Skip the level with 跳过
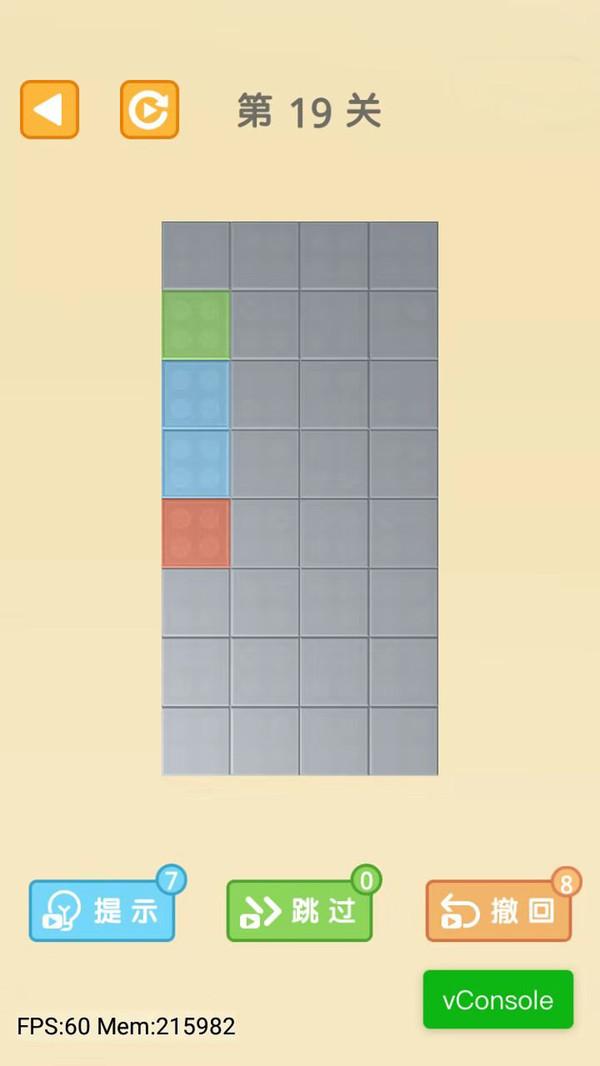 tap(300, 911)
